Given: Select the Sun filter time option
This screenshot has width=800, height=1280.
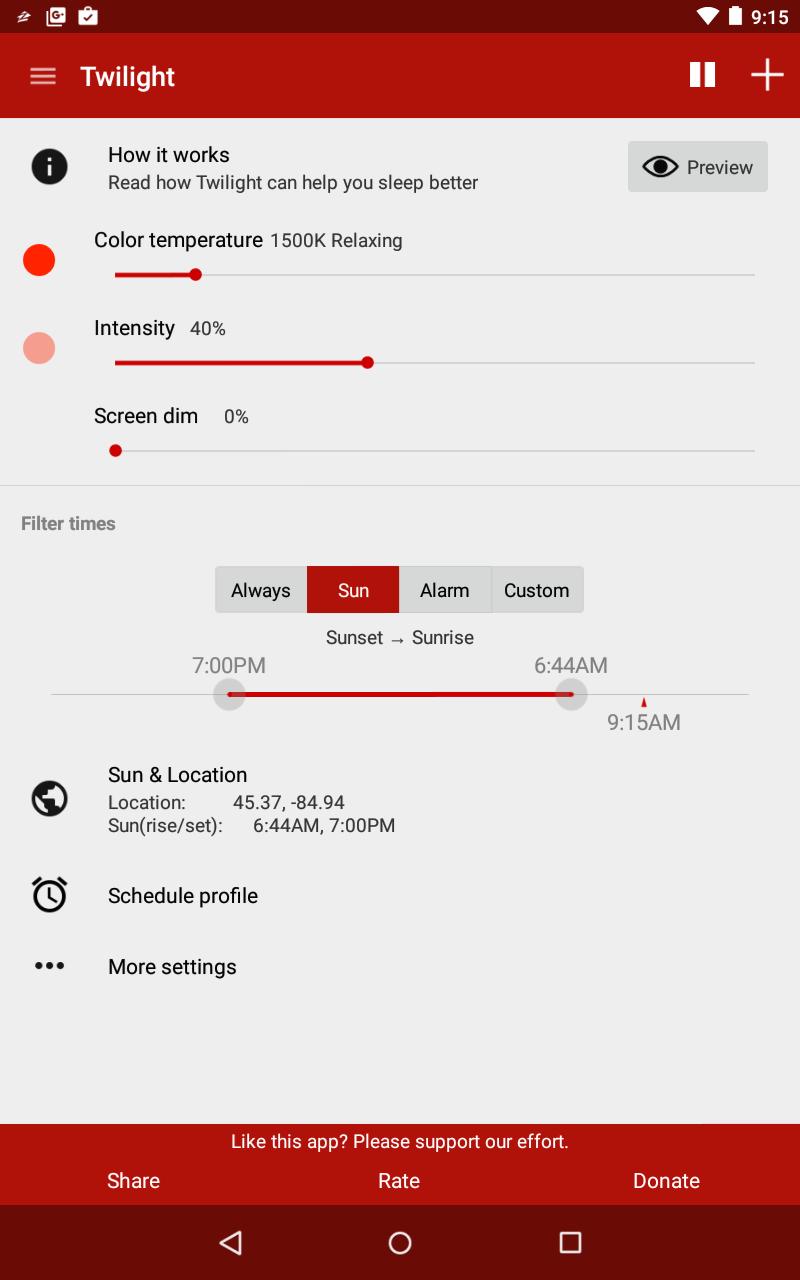Looking at the screenshot, I should pos(353,590).
